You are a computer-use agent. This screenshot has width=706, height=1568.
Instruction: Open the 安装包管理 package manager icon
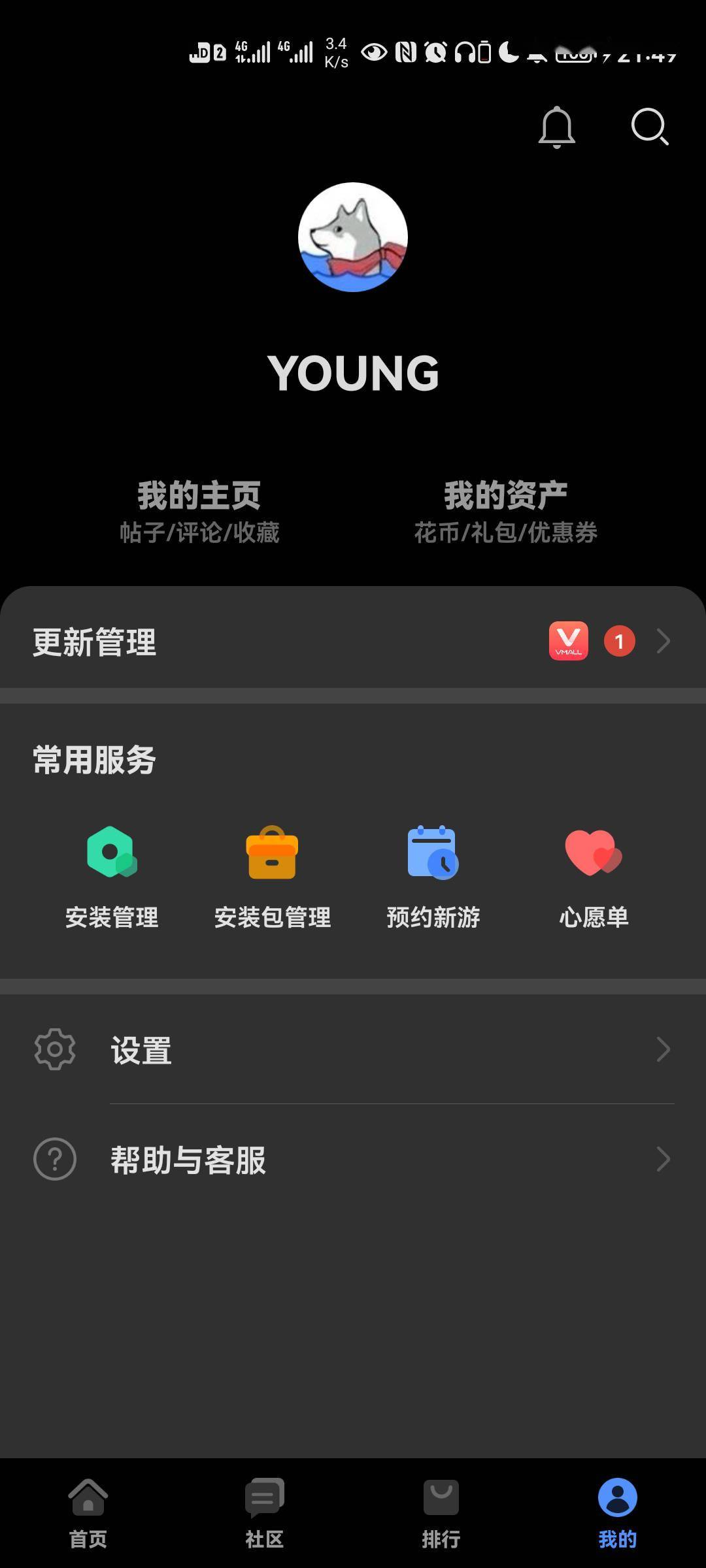(x=272, y=853)
